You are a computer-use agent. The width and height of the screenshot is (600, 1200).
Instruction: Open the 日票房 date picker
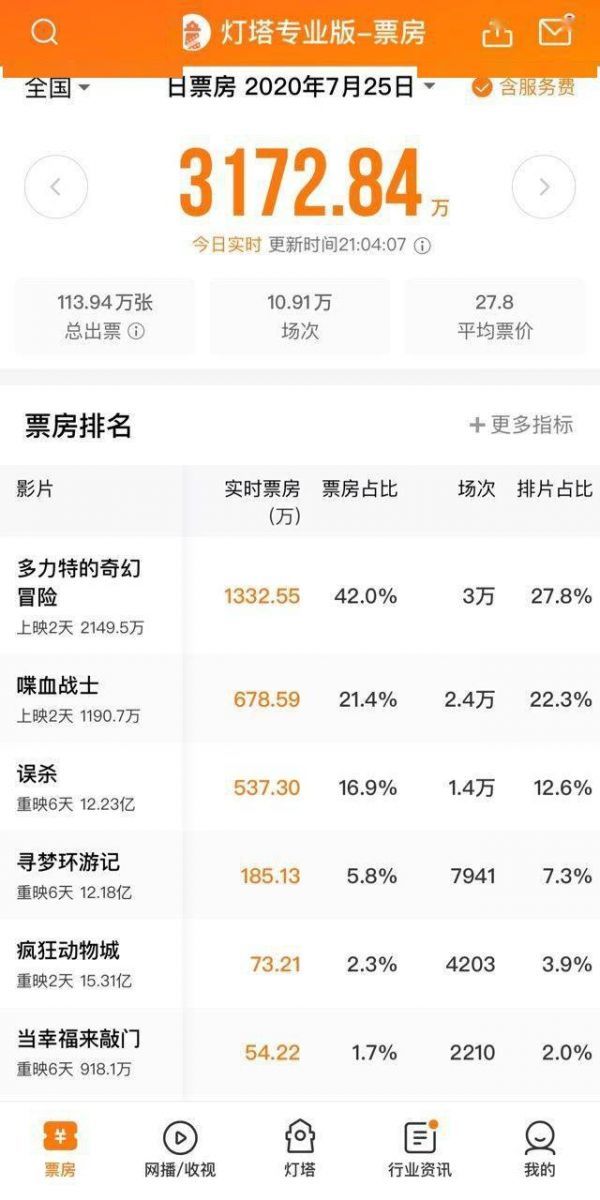click(x=301, y=87)
